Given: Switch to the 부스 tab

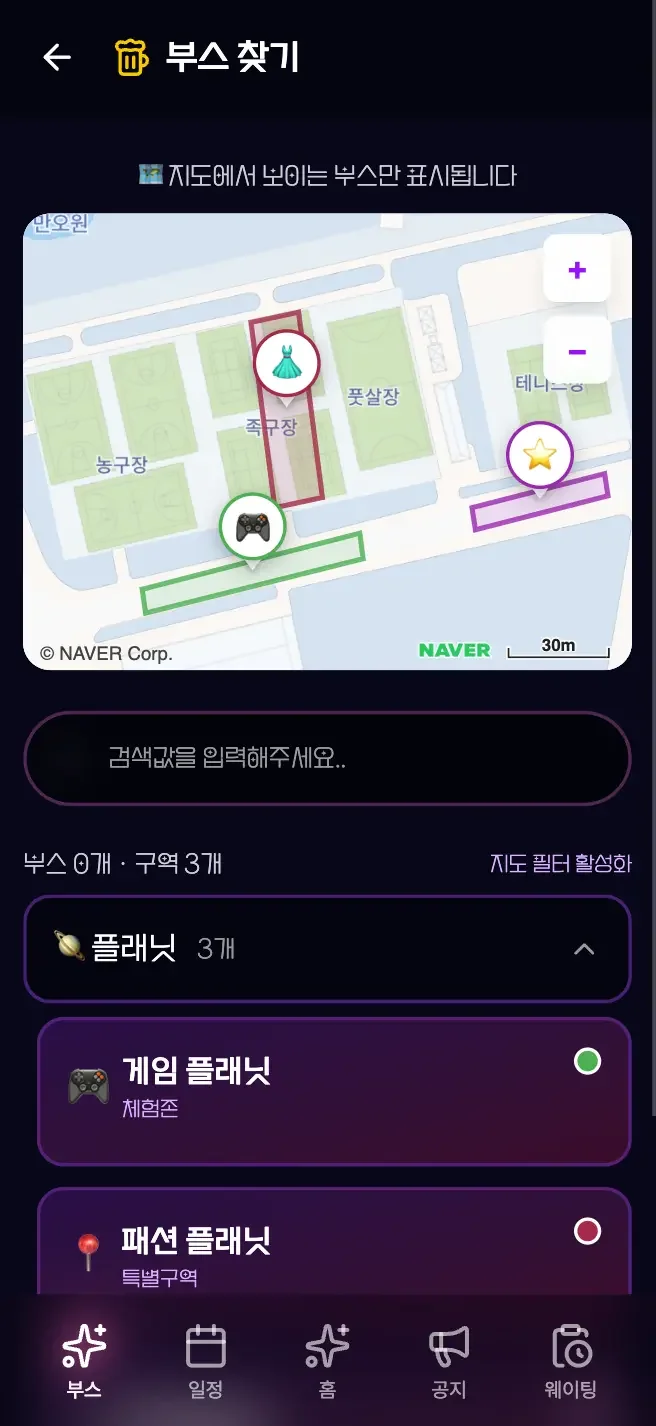Looking at the screenshot, I should tap(84, 1361).
